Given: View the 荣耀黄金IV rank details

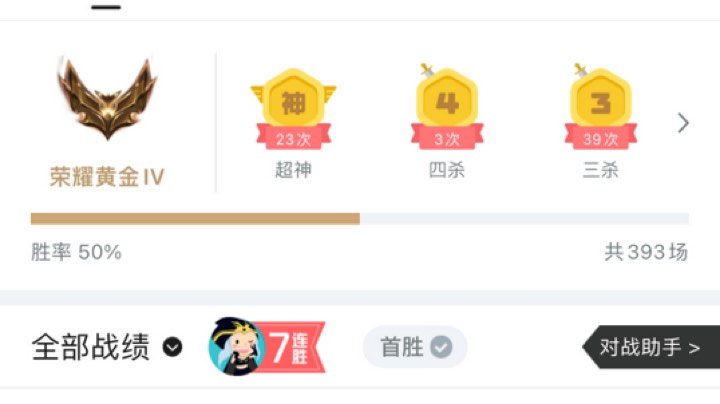Looking at the screenshot, I should coord(107,120).
